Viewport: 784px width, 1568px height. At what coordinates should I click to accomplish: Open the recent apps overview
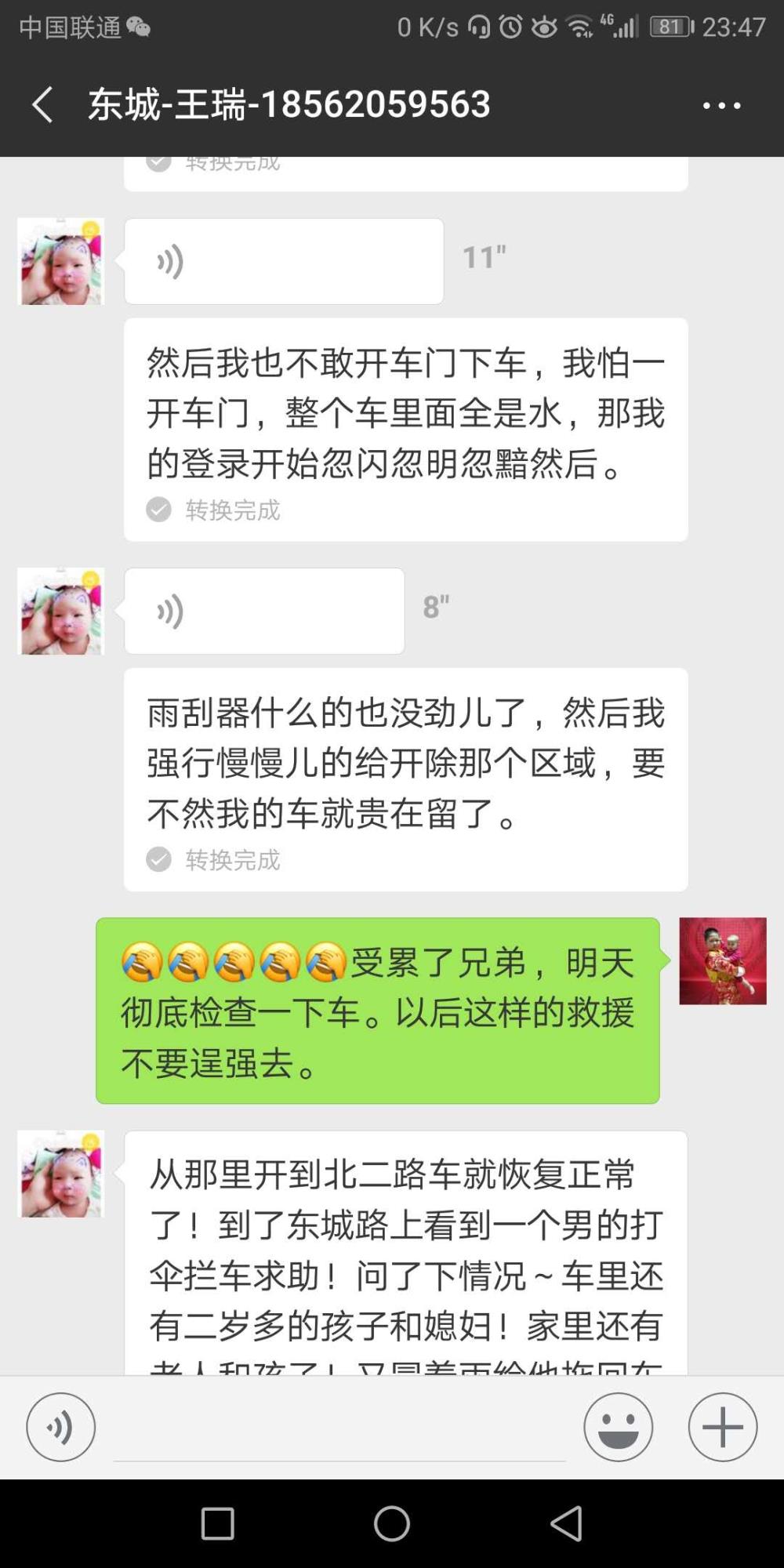(x=218, y=1524)
